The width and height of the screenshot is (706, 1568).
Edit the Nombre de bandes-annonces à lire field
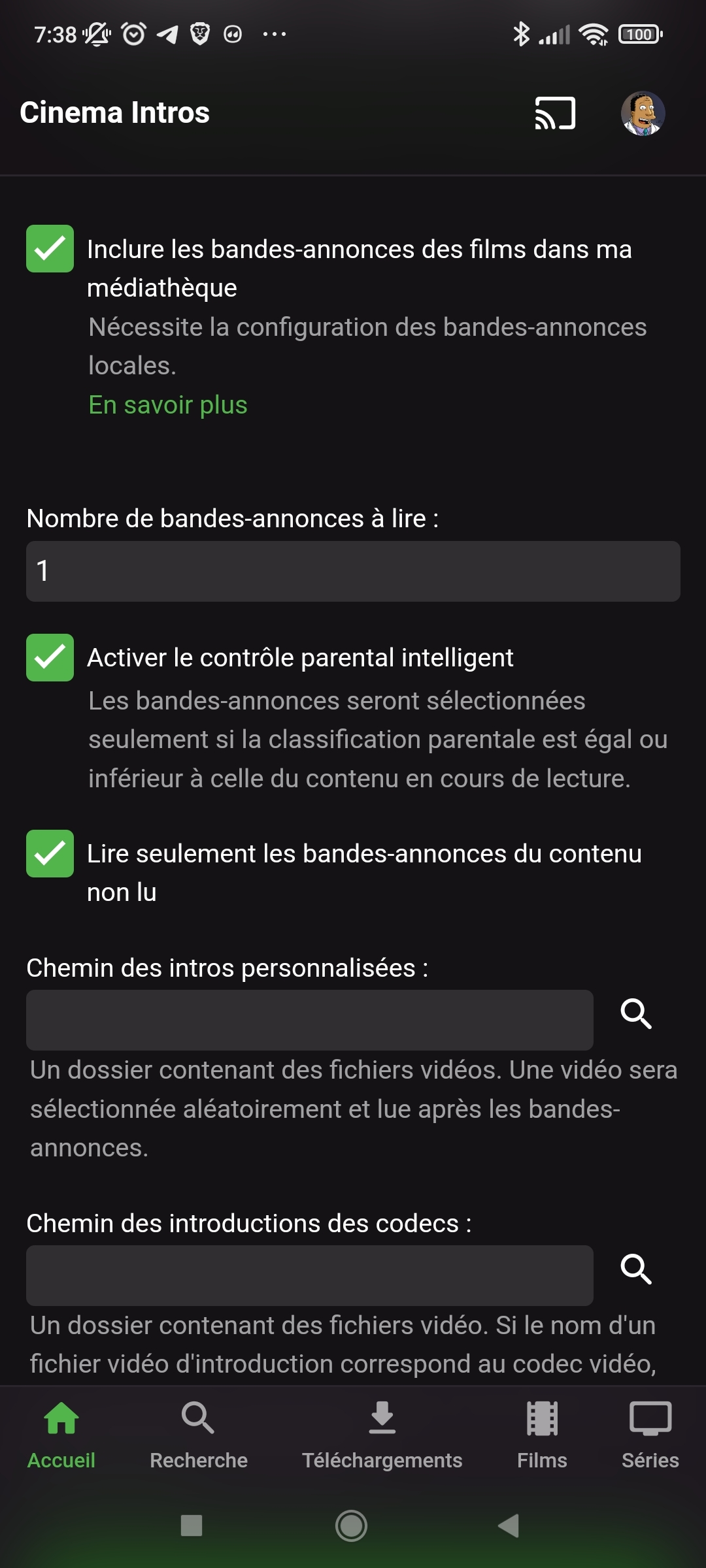(x=353, y=571)
